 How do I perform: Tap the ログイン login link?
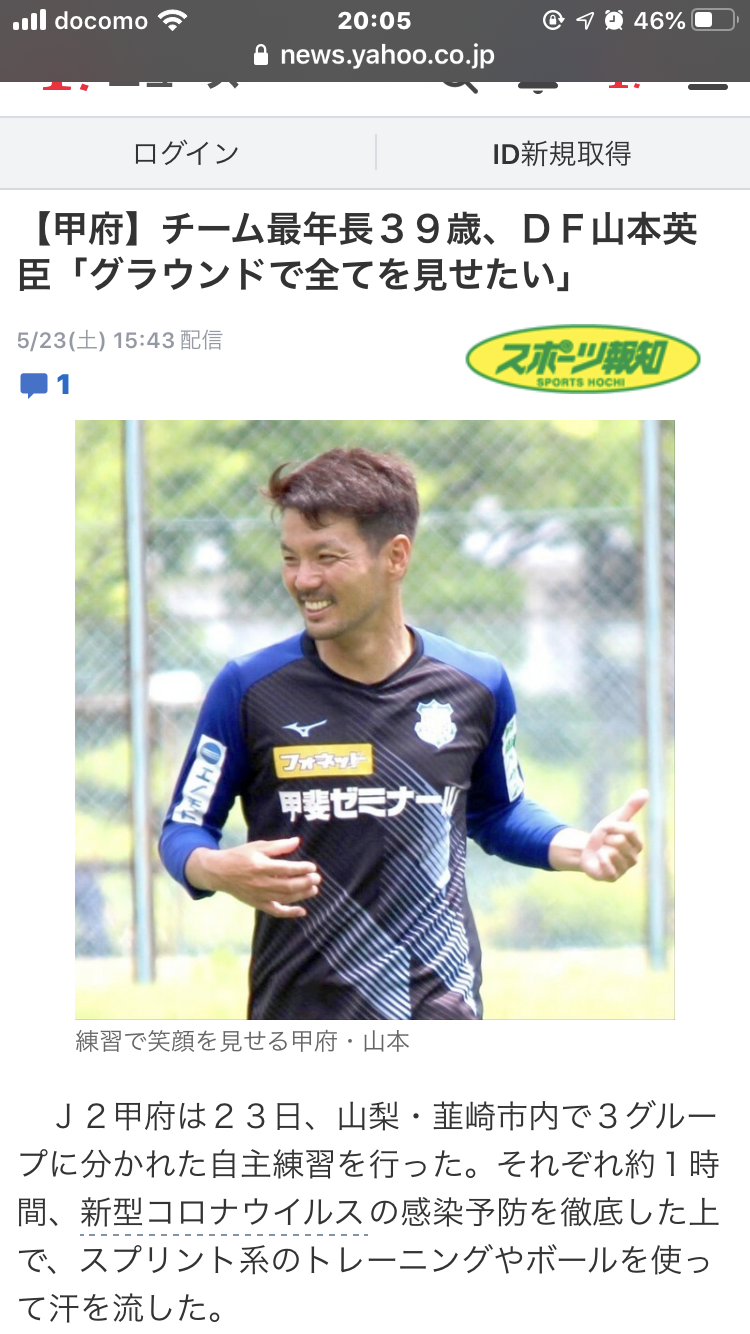pyautogui.click(x=187, y=153)
